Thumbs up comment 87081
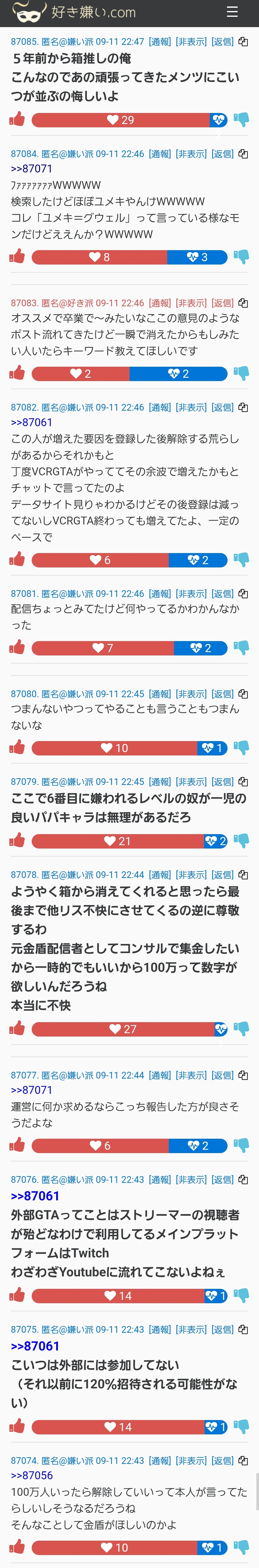This screenshot has height=1568, width=259. pyautogui.click(x=17, y=648)
